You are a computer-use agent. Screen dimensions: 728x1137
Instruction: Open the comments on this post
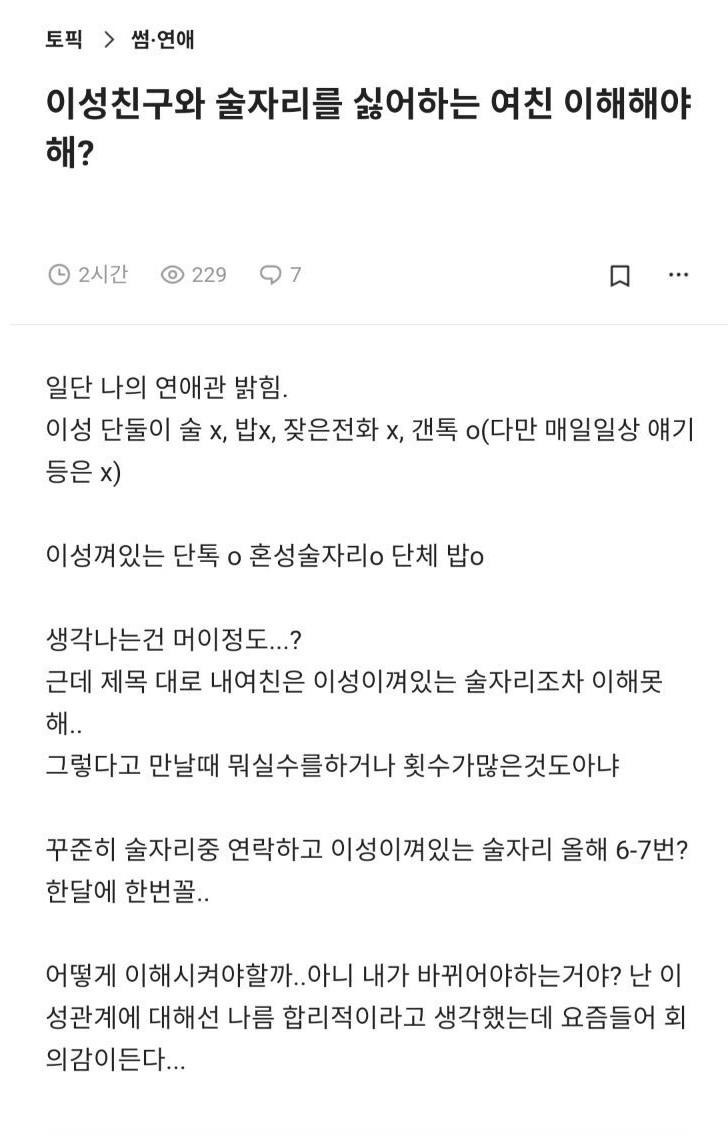[x=280, y=274]
